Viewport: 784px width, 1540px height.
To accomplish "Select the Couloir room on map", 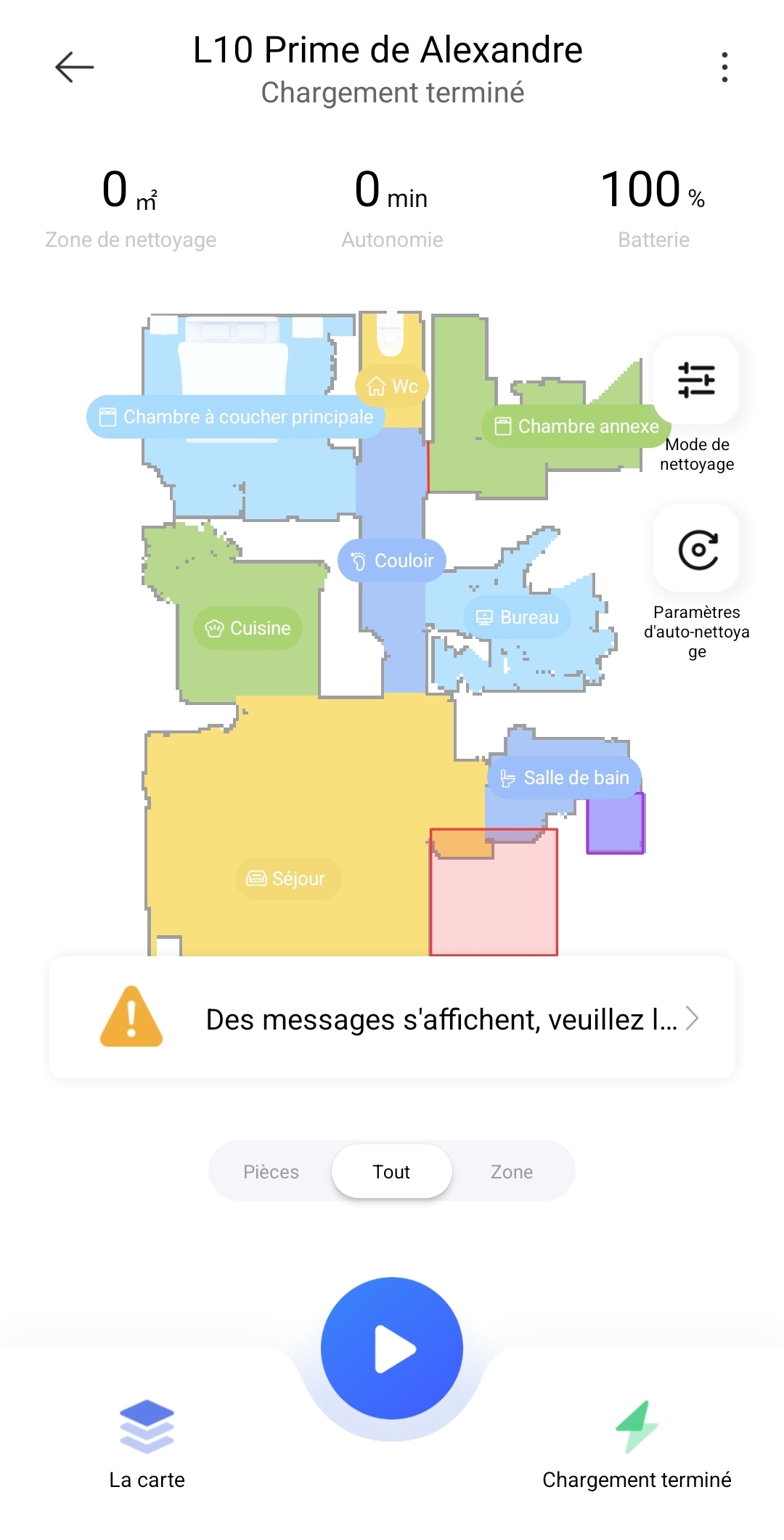I will pos(392,561).
